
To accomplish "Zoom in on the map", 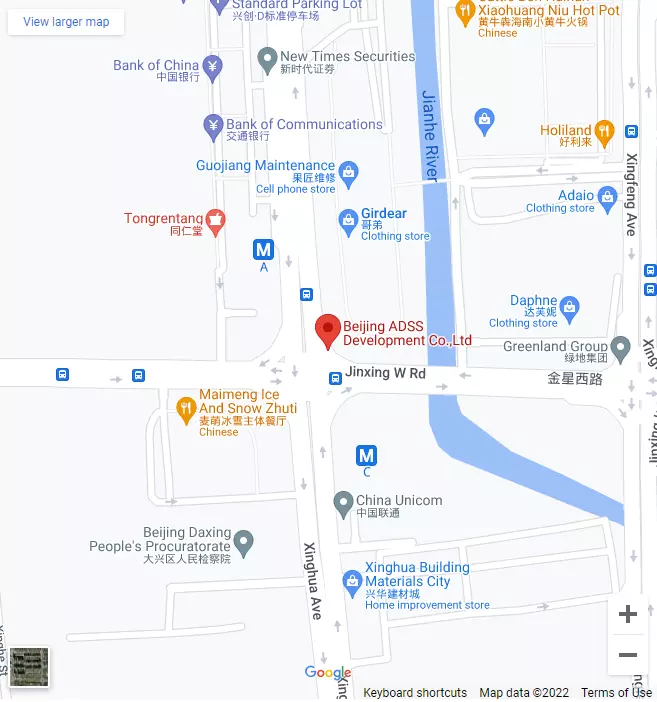I will tap(628, 614).
